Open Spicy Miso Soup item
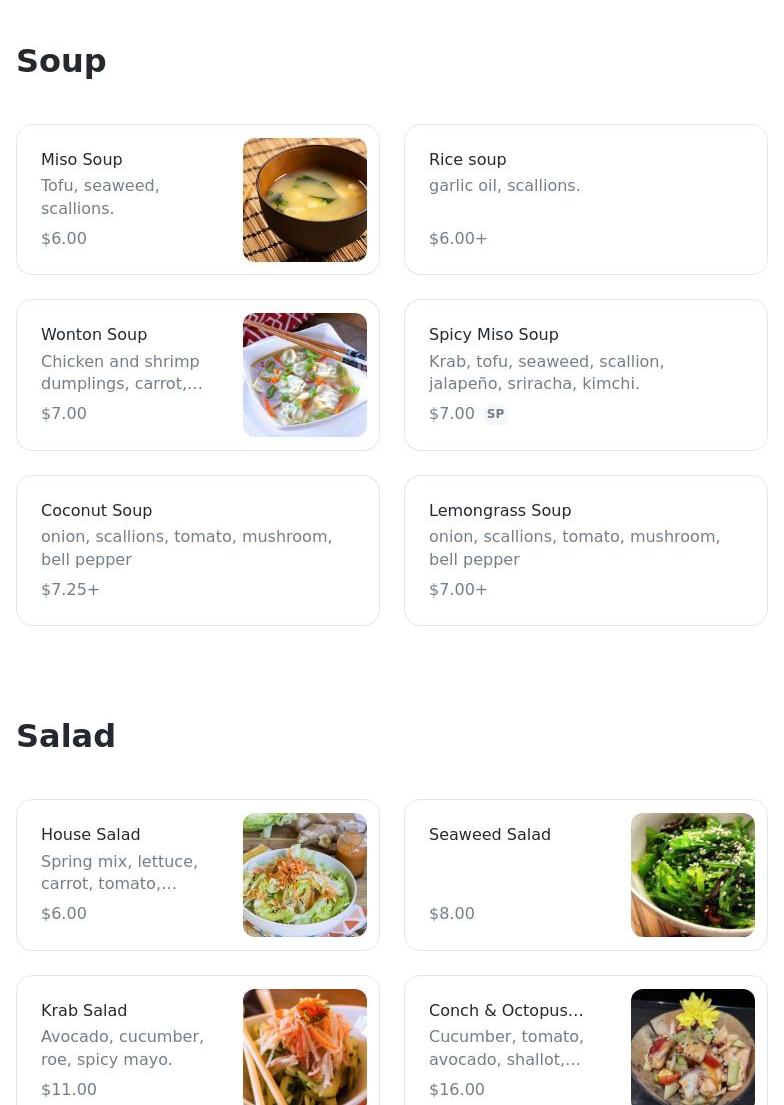The width and height of the screenshot is (784, 1105). (585, 375)
